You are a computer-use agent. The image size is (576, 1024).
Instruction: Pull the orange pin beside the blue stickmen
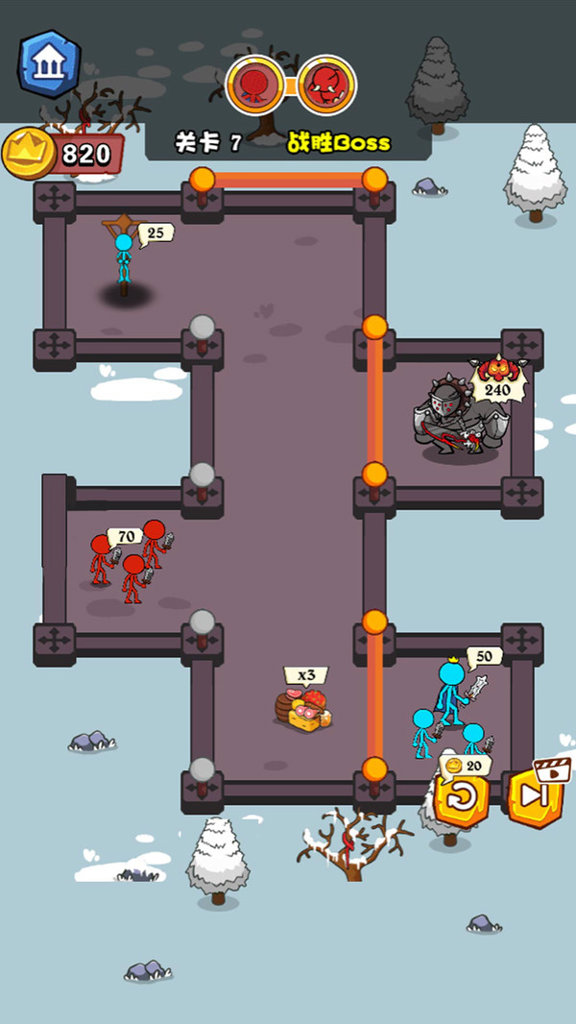[x=375, y=695]
